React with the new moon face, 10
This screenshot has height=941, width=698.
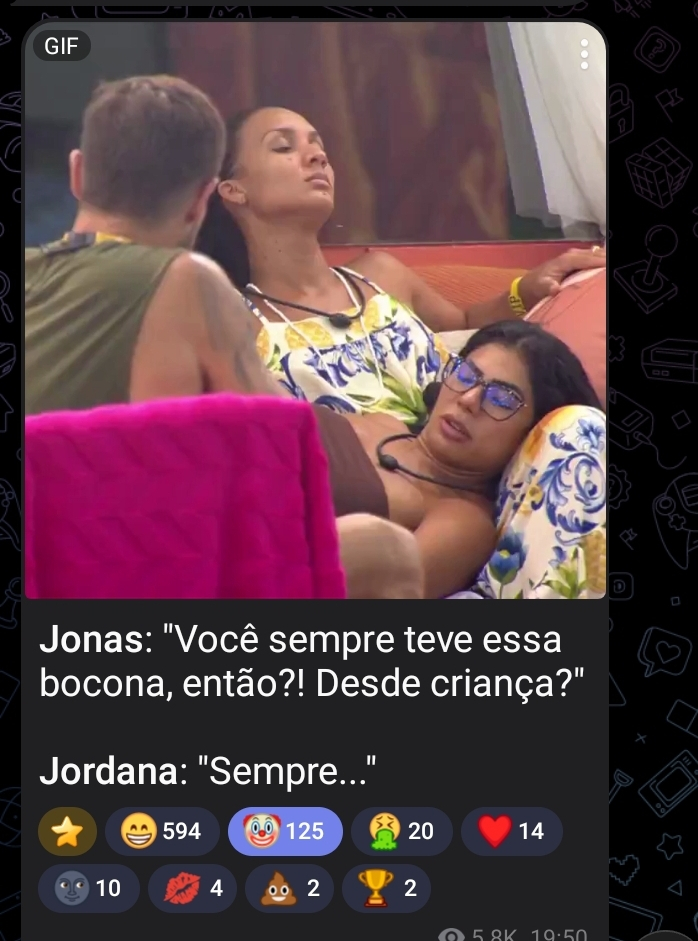(89, 889)
